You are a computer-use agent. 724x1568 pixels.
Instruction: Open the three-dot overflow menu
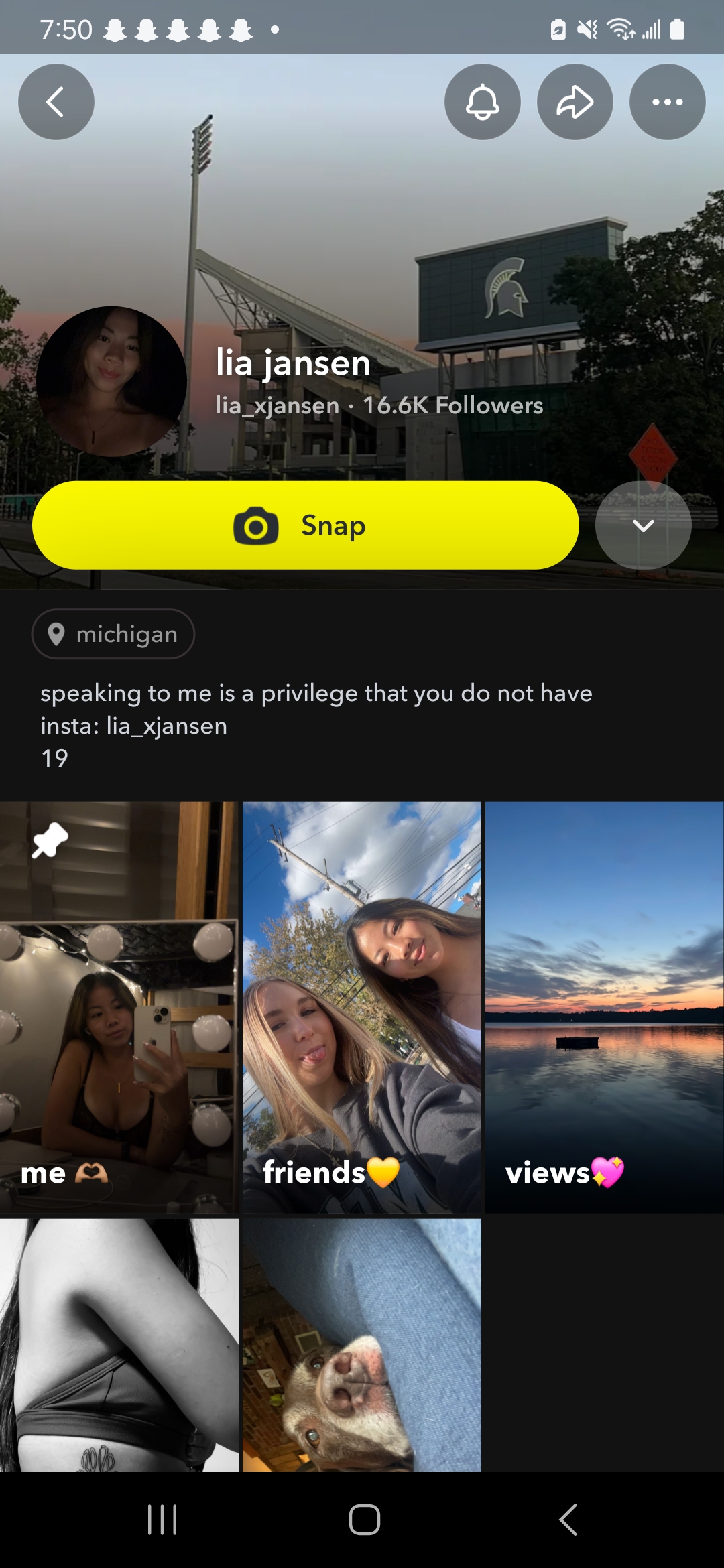tap(667, 102)
